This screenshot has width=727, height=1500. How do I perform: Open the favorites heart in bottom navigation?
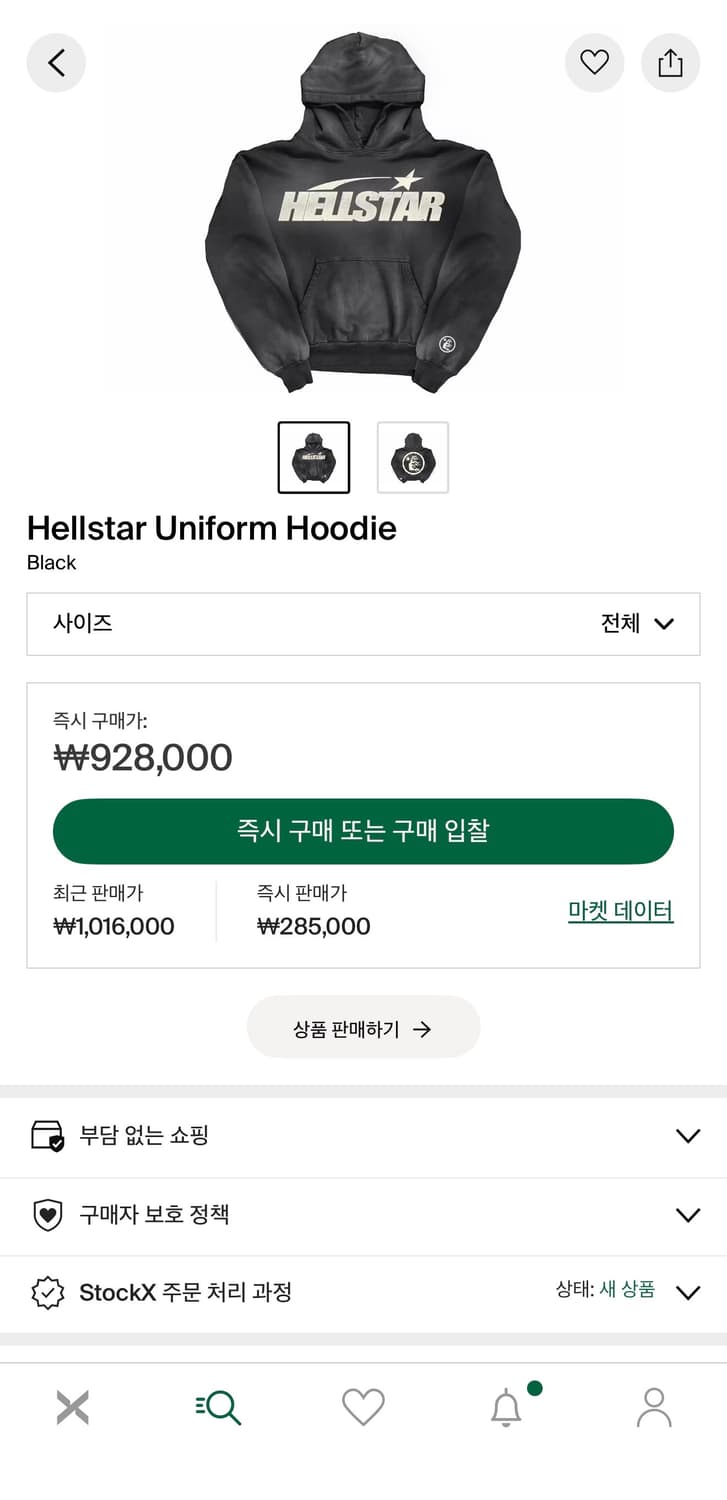[363, 1406]
